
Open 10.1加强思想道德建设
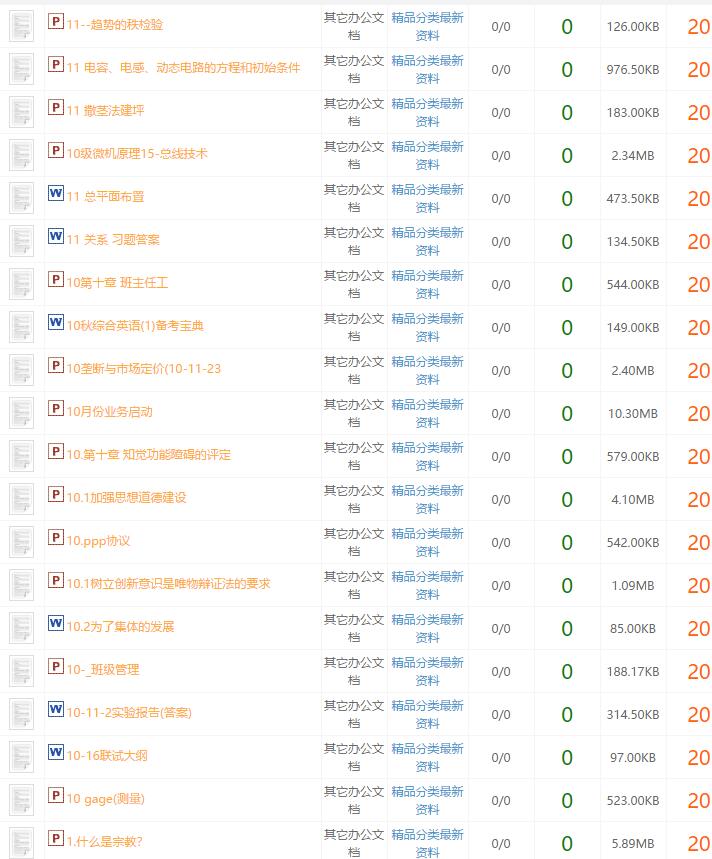(126, 498)
